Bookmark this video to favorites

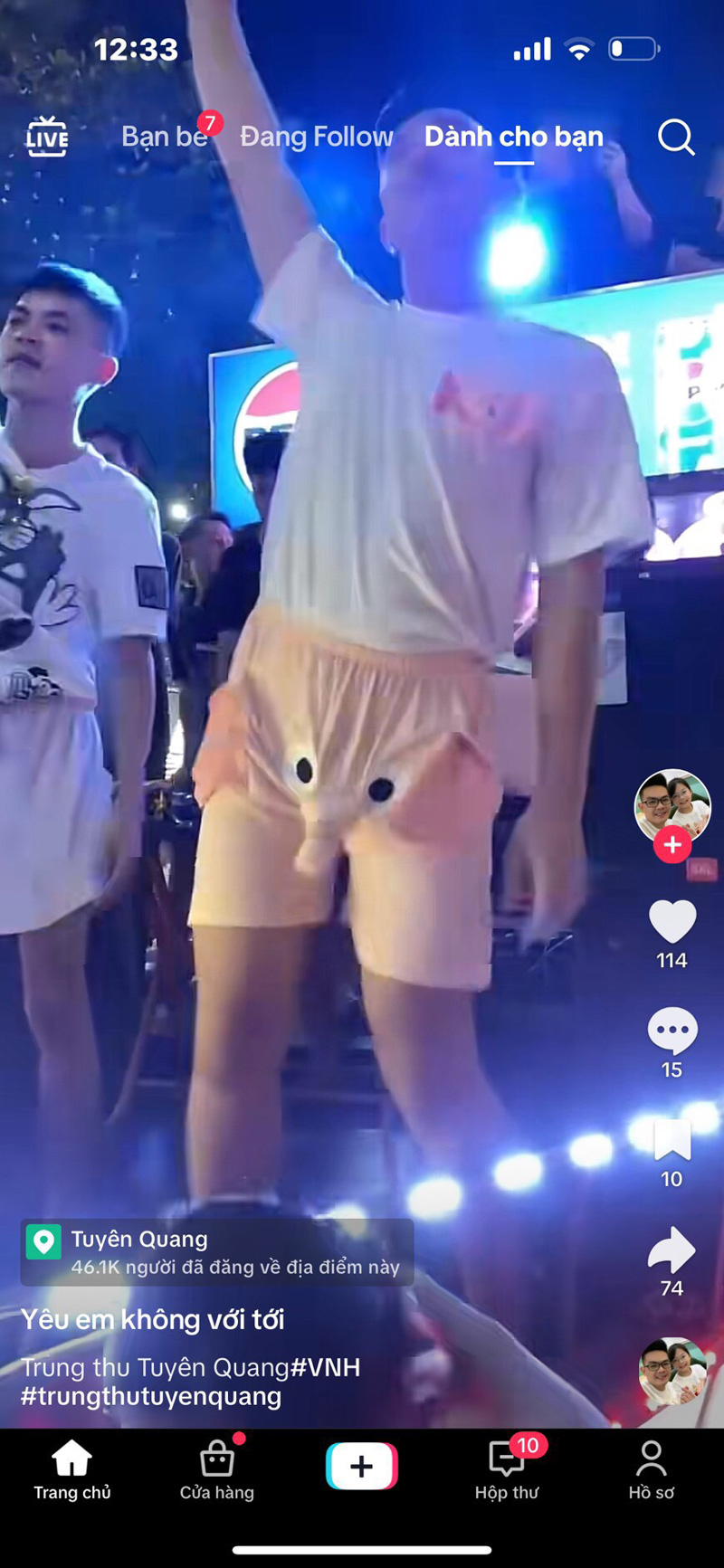tap(672, 1139)
